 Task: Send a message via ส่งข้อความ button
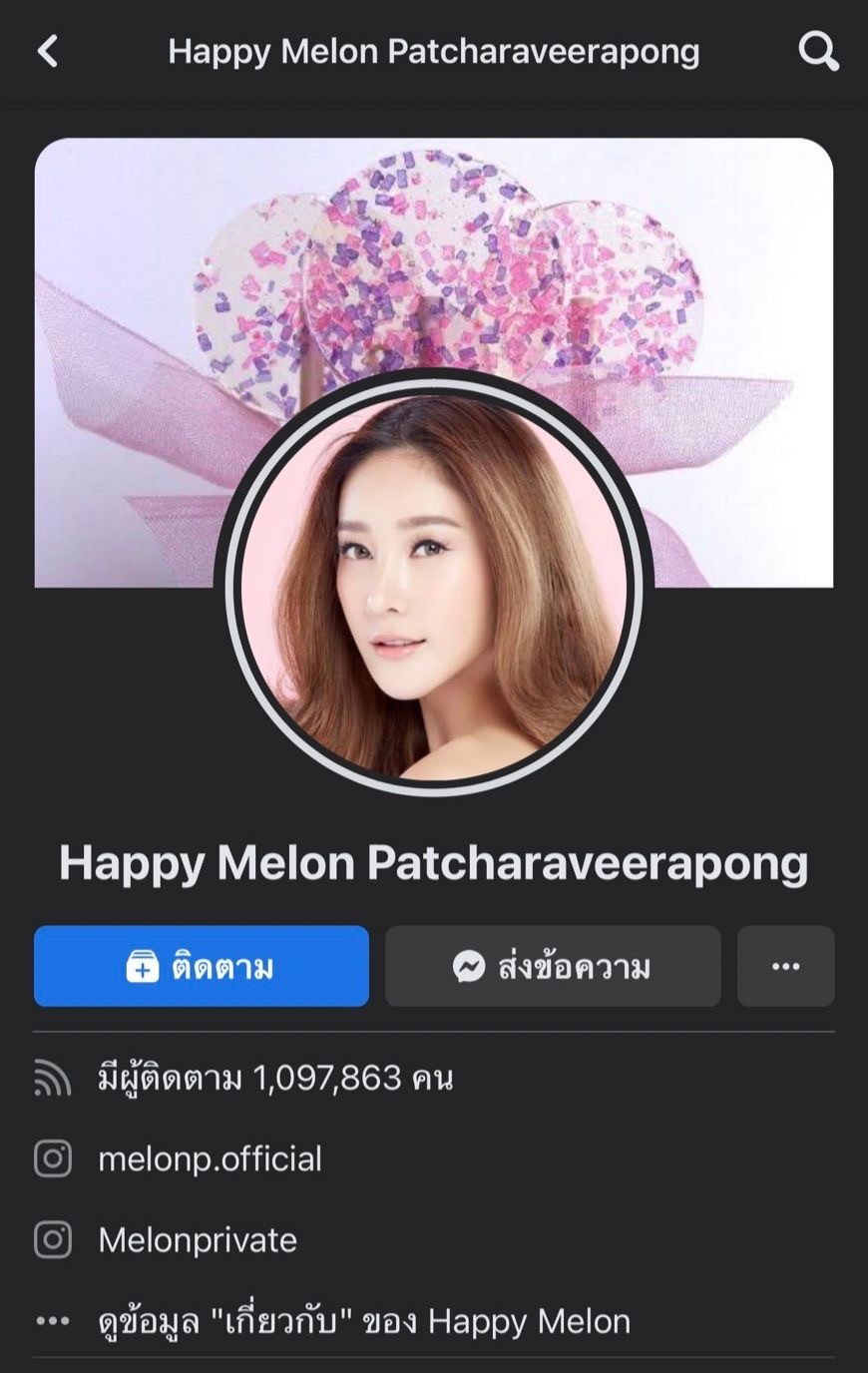(x=553, y=966)
